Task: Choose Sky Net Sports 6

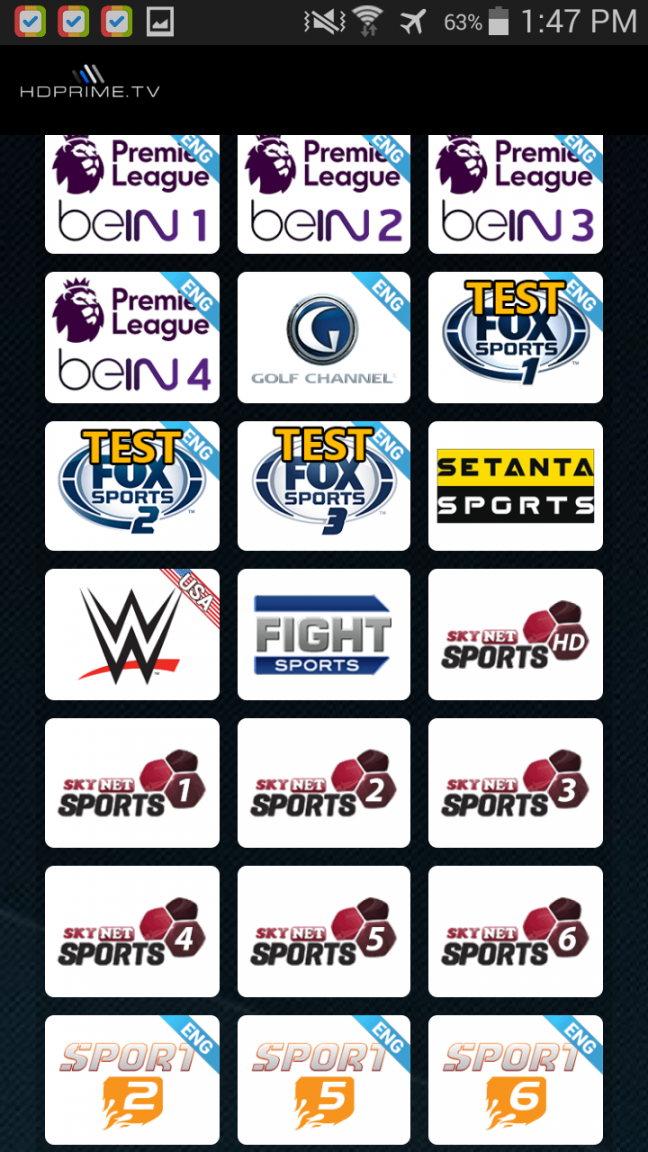Action: click(515, 931)
